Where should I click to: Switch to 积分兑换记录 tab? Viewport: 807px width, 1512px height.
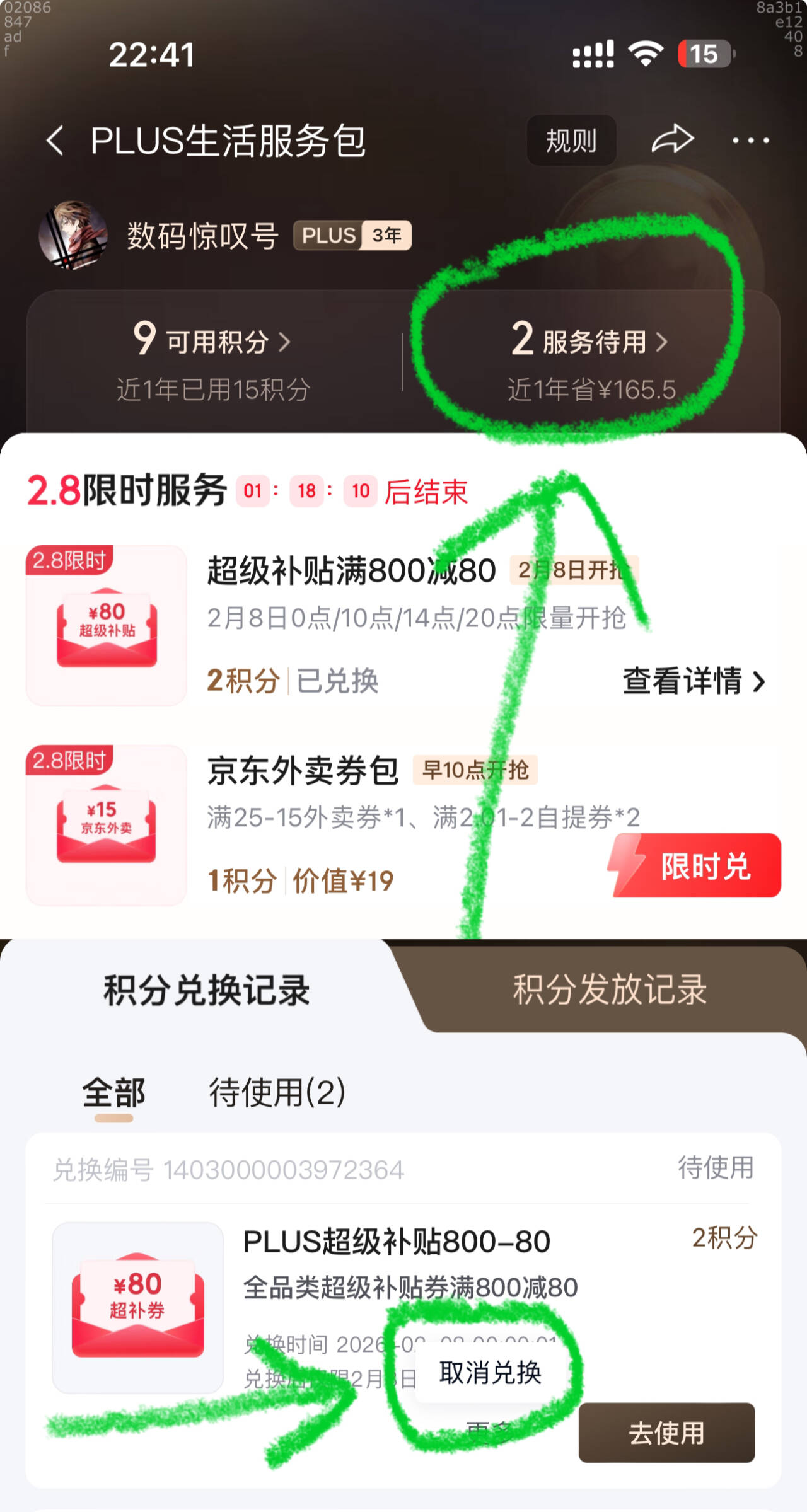point(207,990)
